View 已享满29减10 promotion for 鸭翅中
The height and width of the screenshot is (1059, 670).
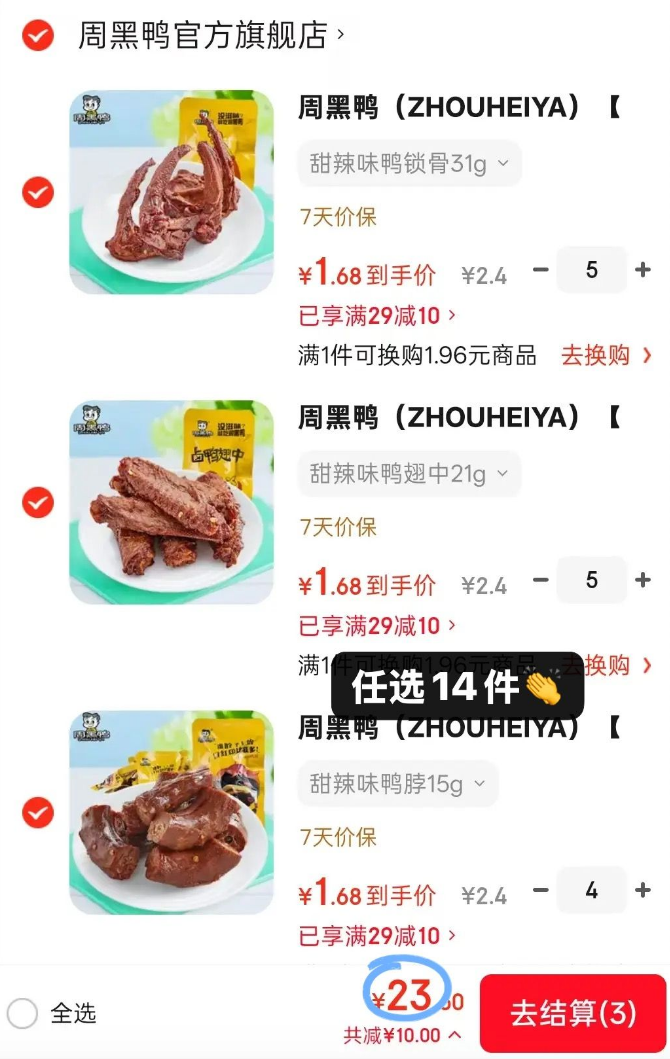pos(378,626)
